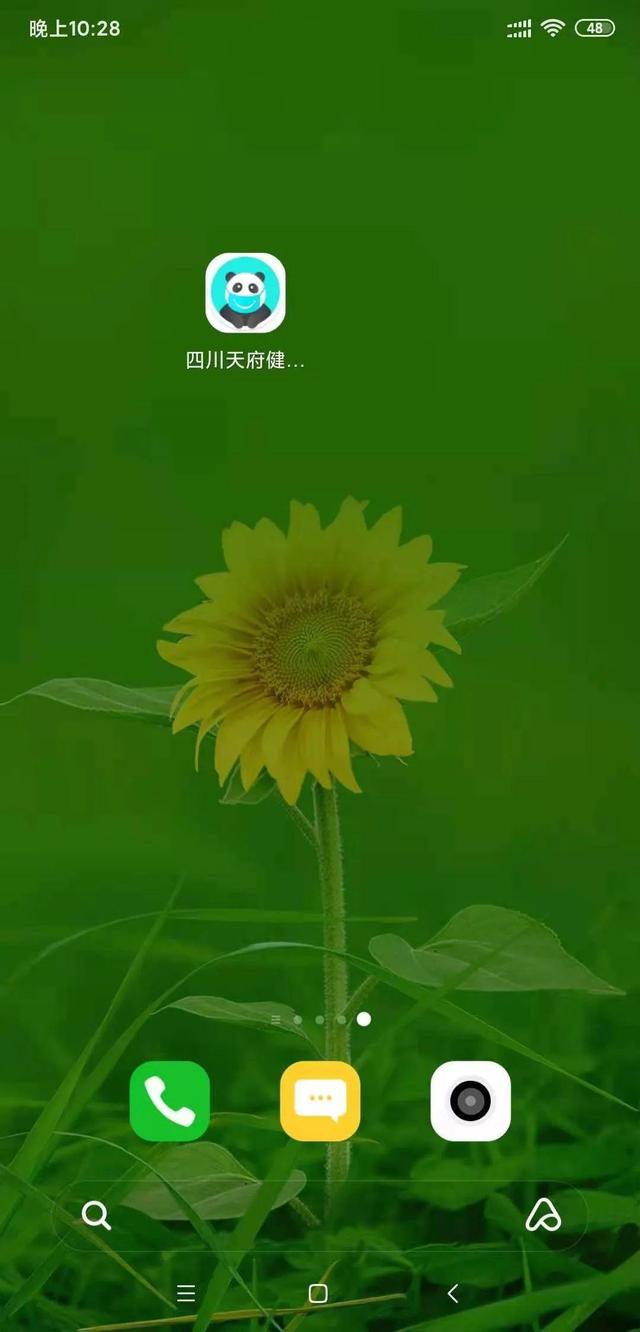The height and width of the screenshot is (1332, 640).
Task: Tap the system back arrow
Action: 453,1294
